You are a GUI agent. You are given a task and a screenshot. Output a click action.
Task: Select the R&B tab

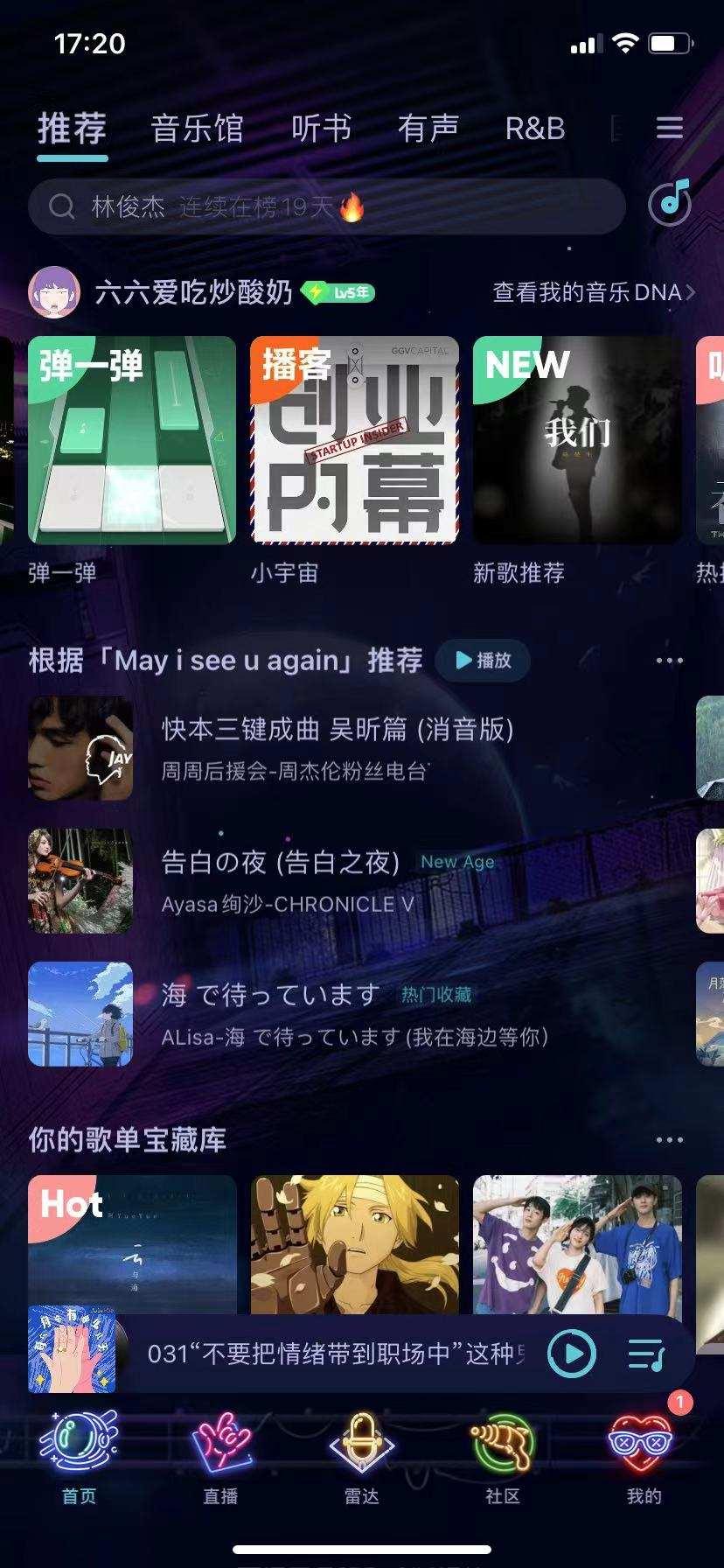534,129
